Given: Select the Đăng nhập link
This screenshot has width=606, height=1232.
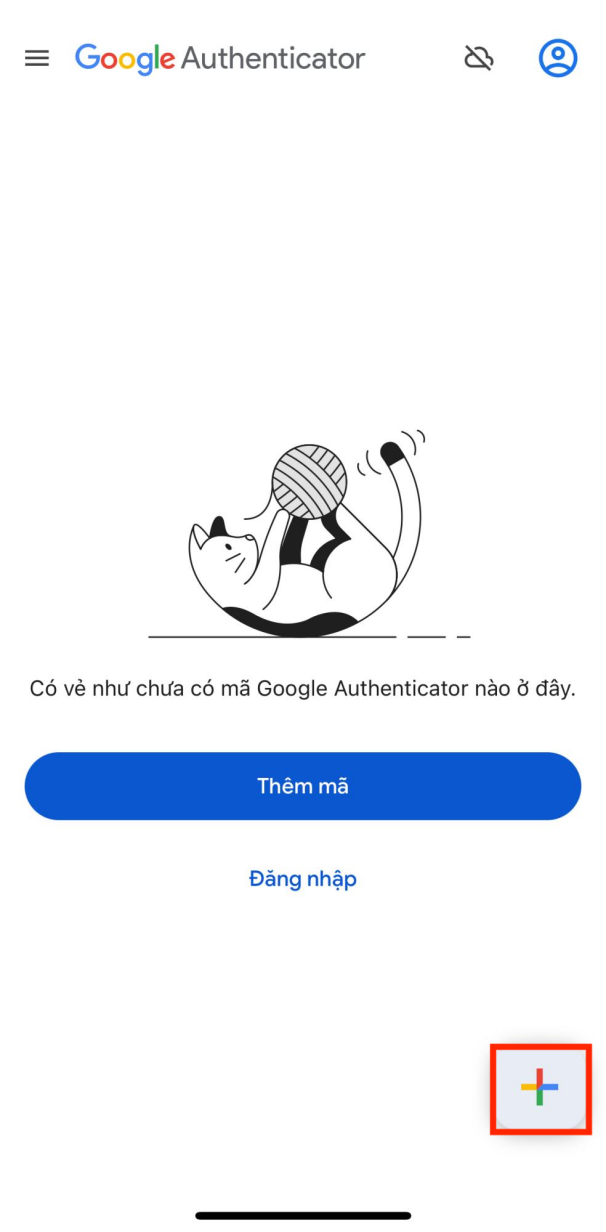Looking at the screenshot, I should pos(303,879).
